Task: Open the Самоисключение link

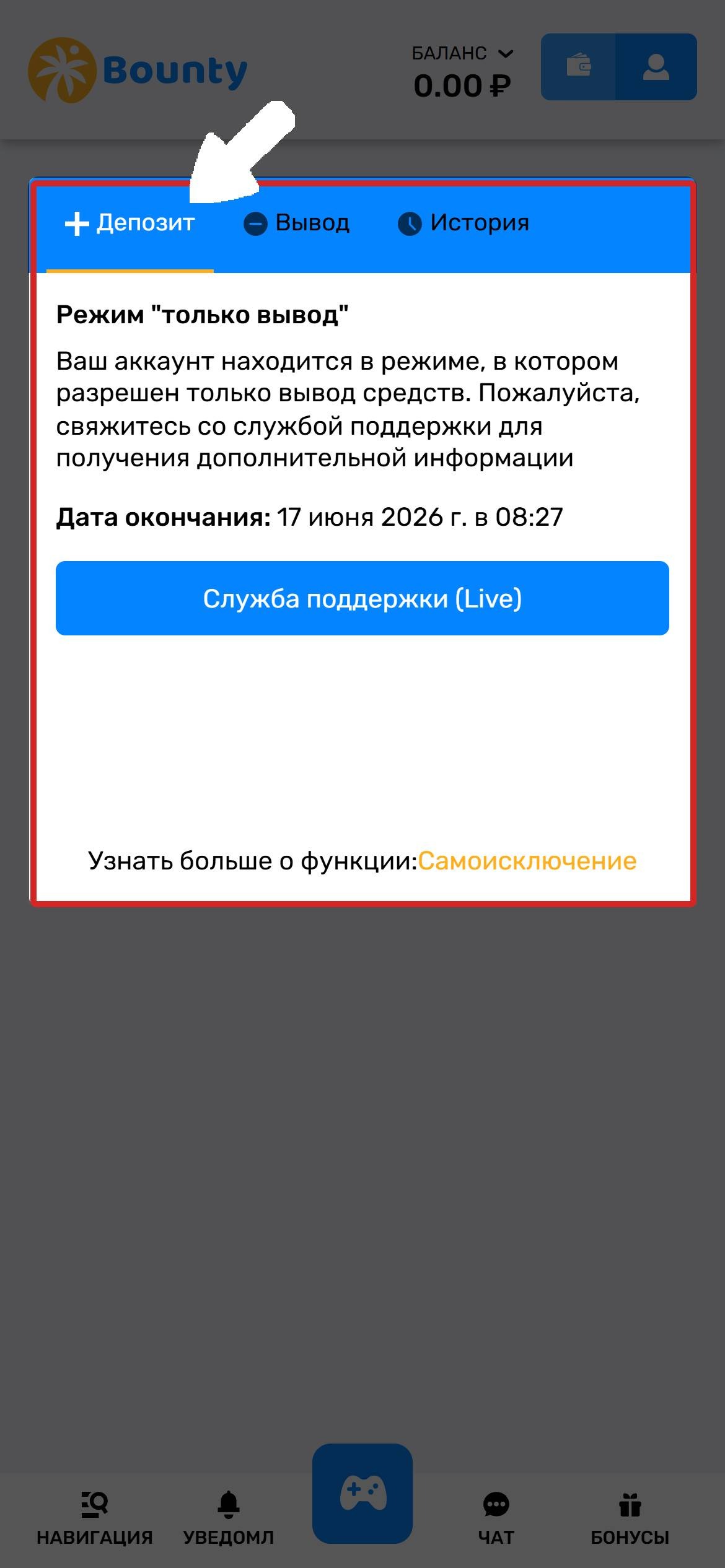Action: (x=527, y=861)
